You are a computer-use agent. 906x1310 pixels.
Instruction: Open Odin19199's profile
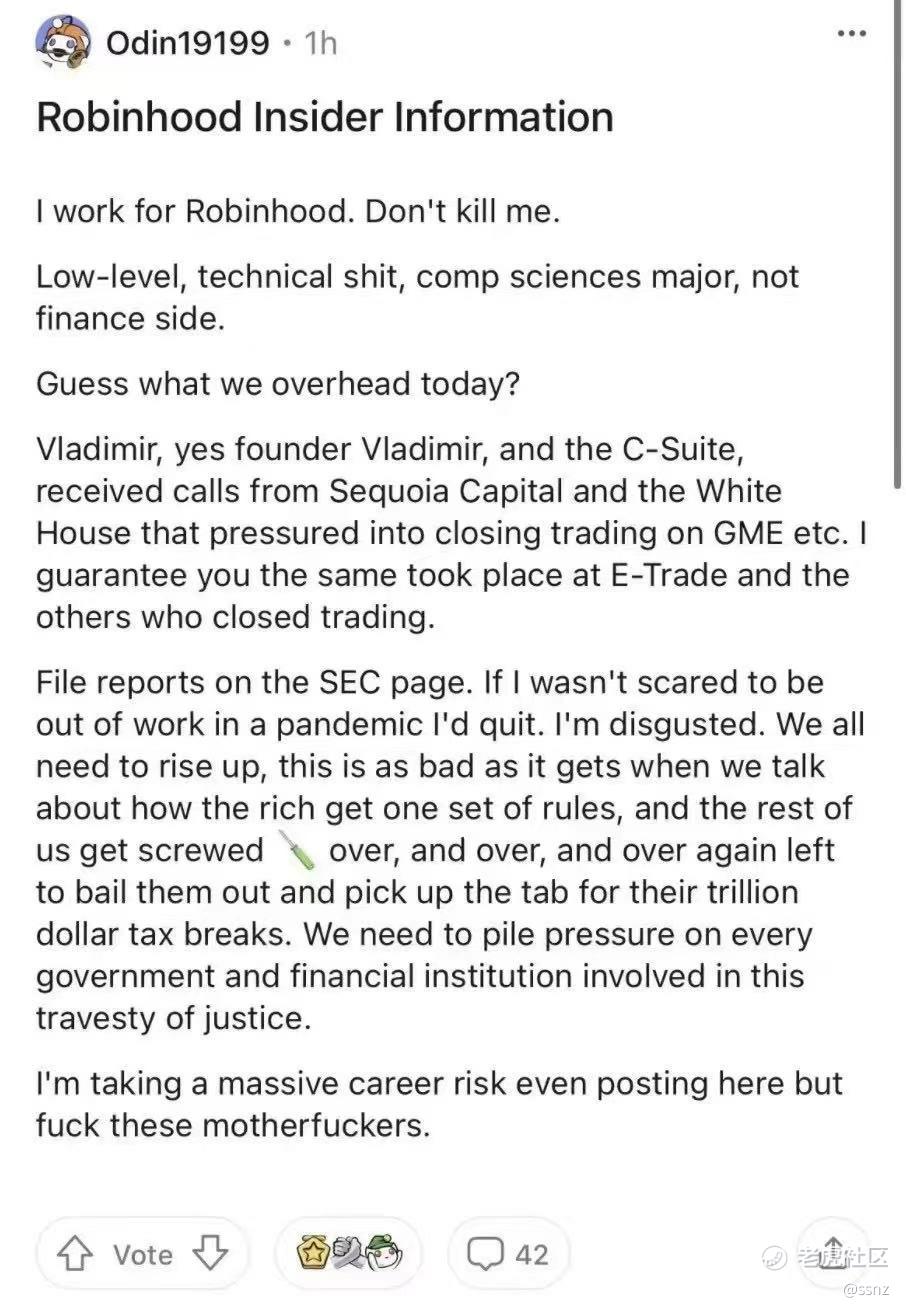pos(187,42)
